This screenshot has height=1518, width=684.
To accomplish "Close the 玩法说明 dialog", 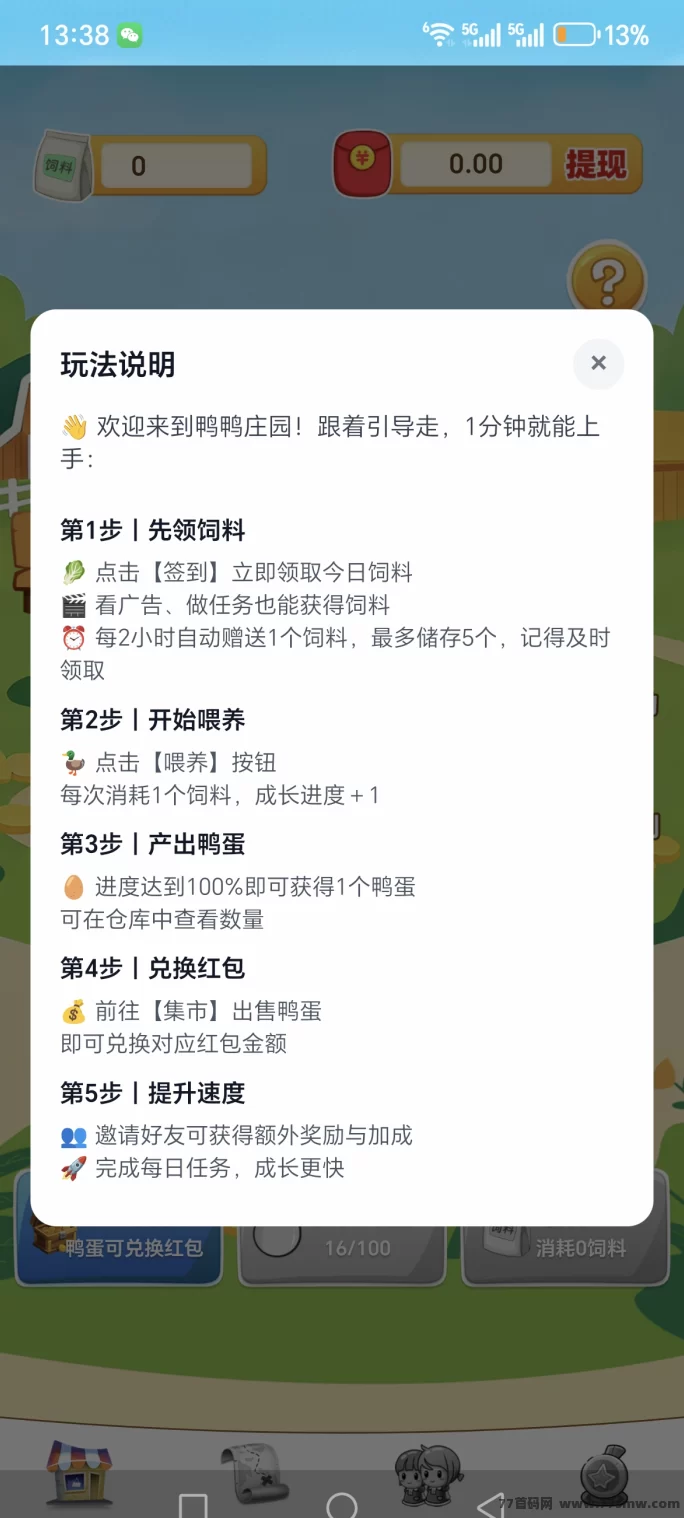I will tap(598, 364).
